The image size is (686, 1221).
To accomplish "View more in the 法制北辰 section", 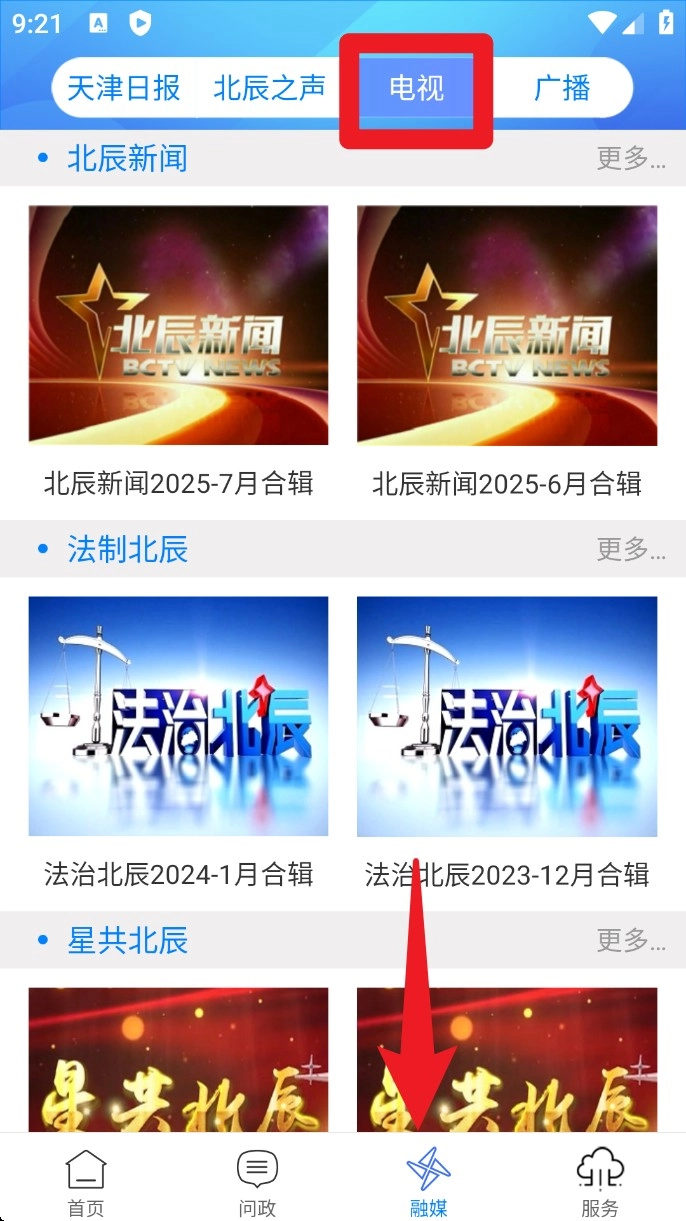I will tap(630, 549).
